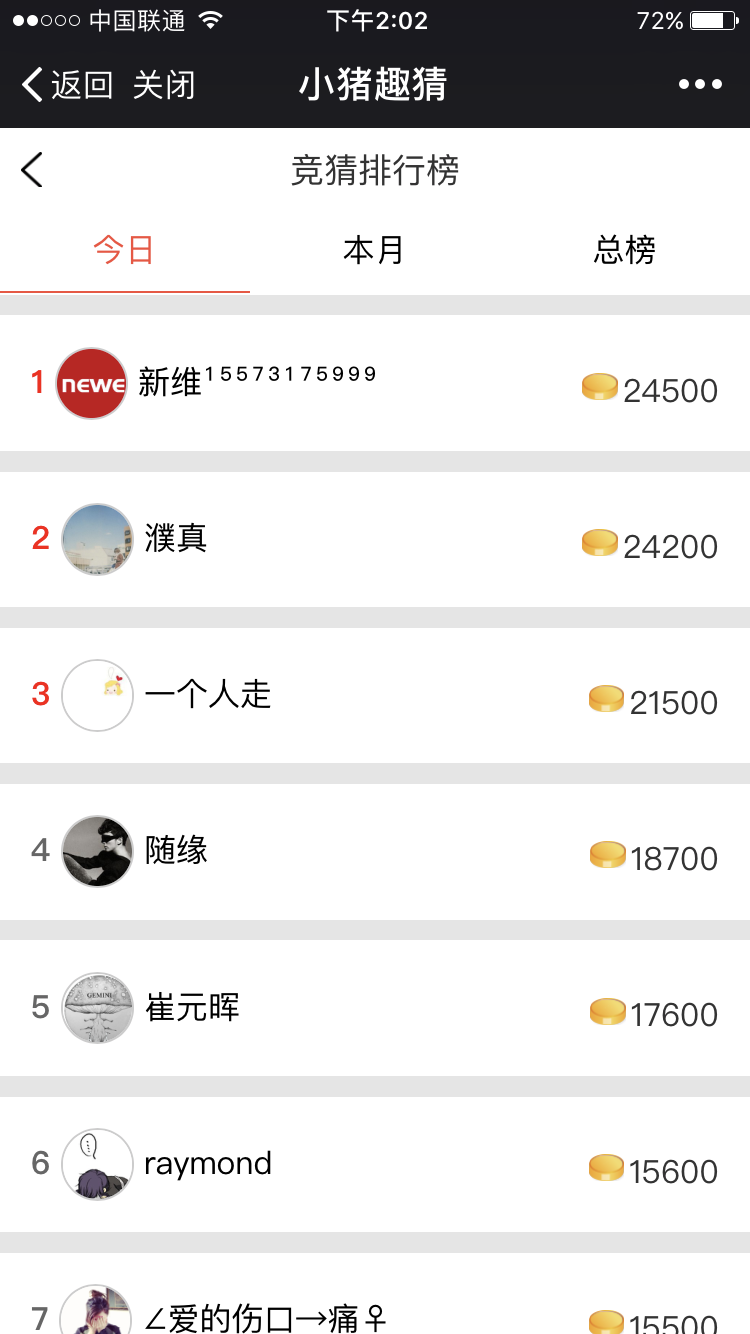Close the page with 关闭
Screen dimensions: 750x1334
click(x=164, y=85)
